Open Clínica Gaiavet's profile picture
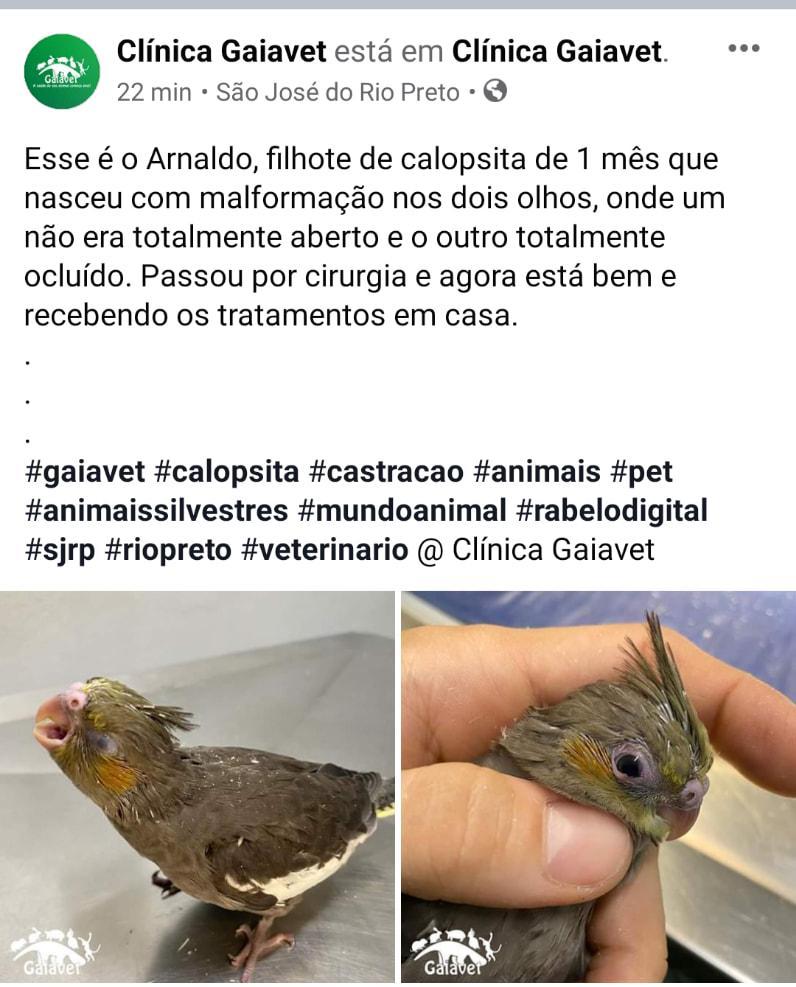 coord(60,68)
